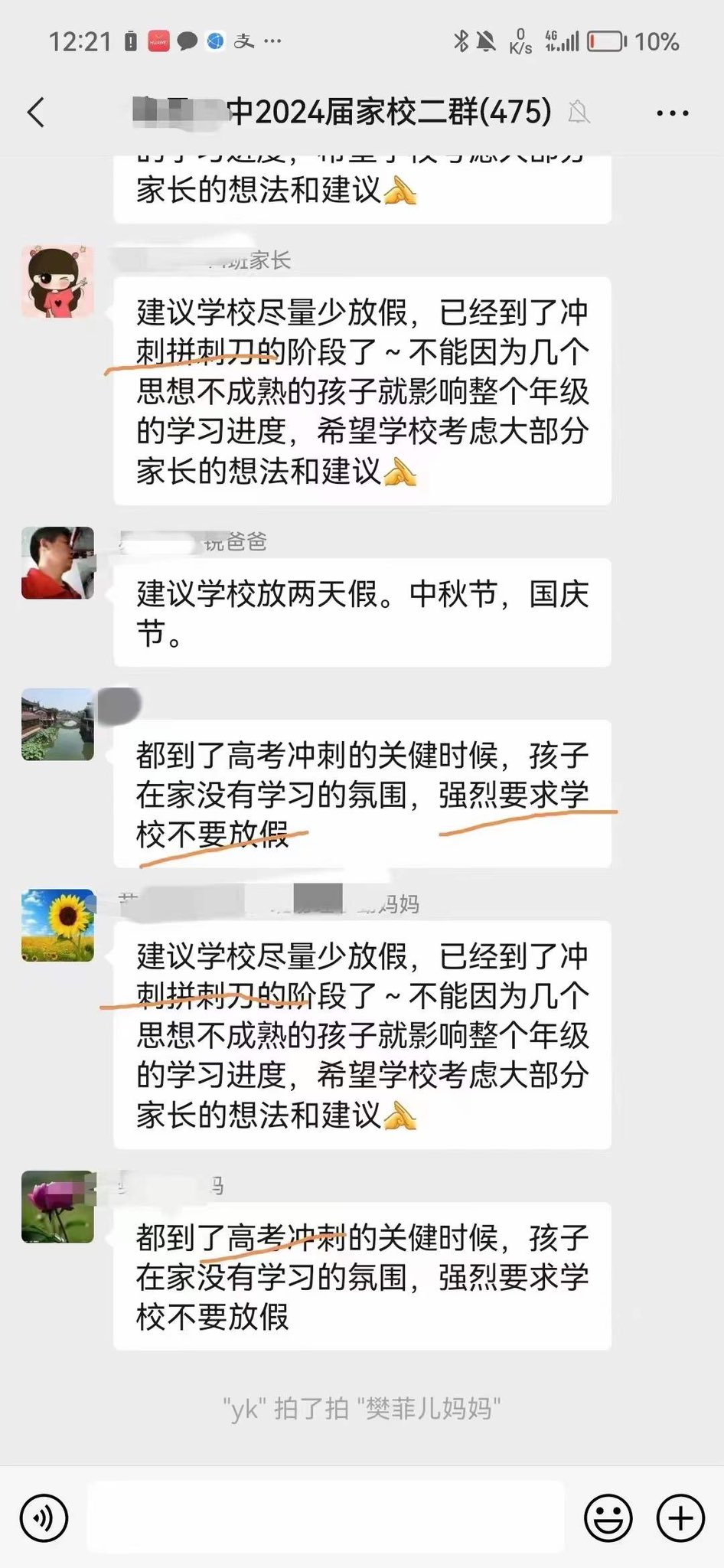
Task: Open the cartoon girl avatar profile
Action: point(57,282)
